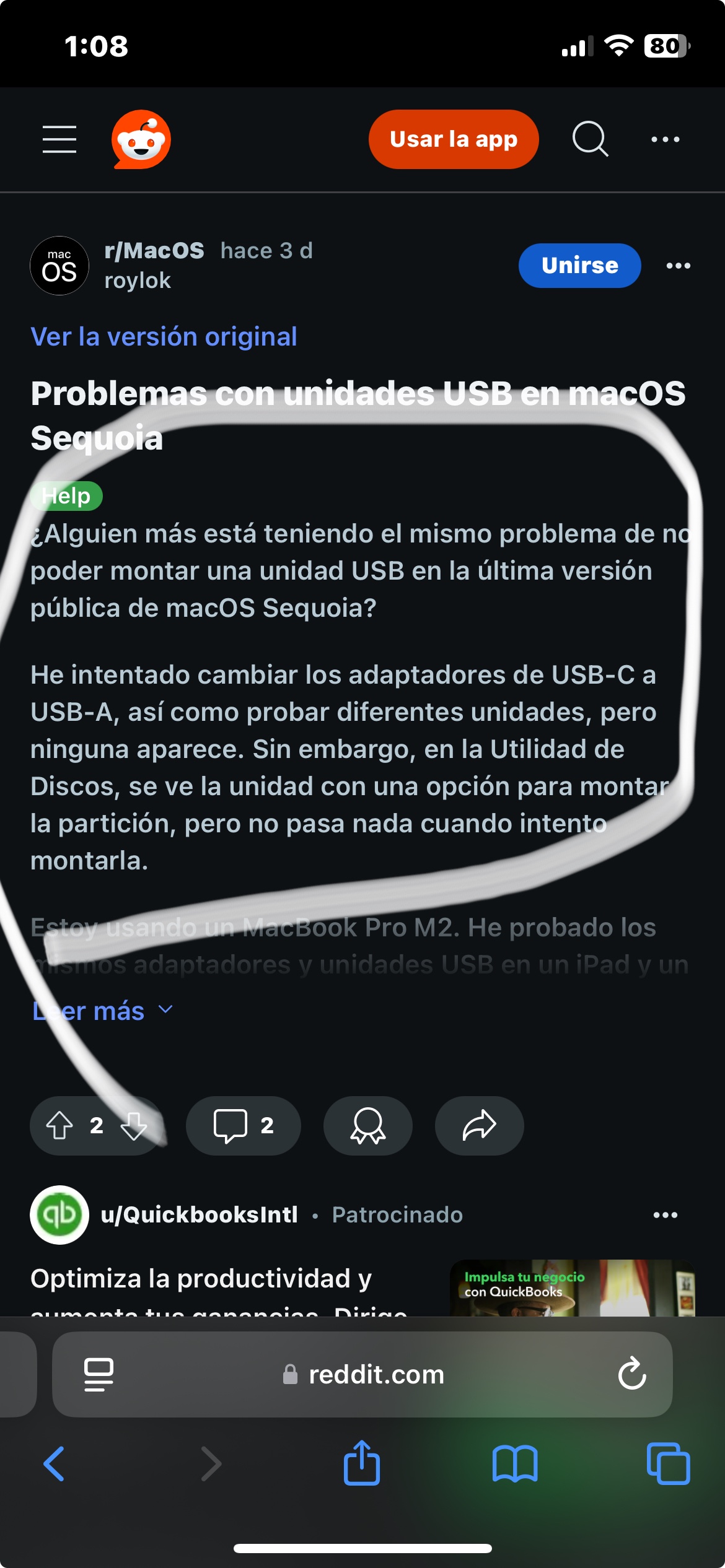The width and height of the screenshot is (725, 1568).
Task: Open Reddit search
Action: 590,139
